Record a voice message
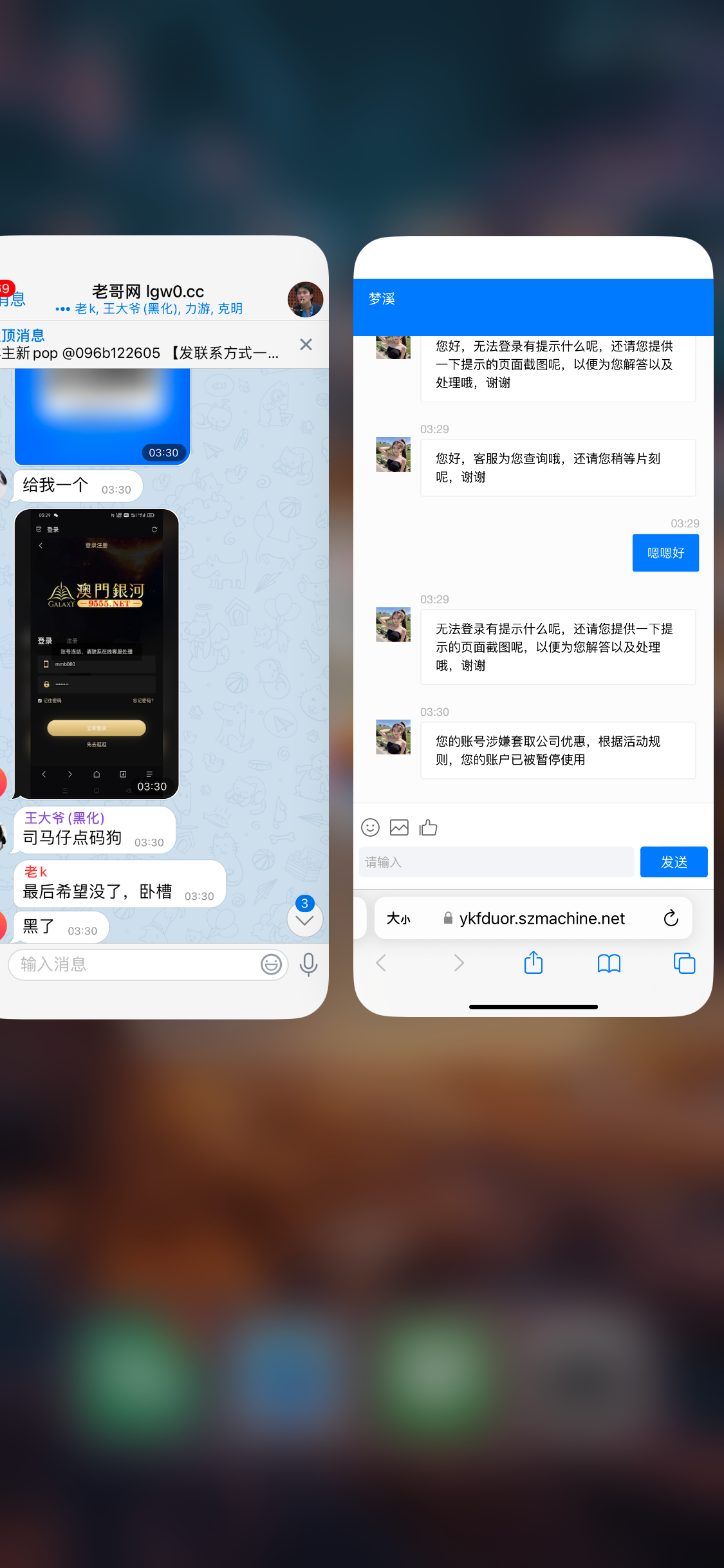This screenshot has width=724, height=1568. 309,964
